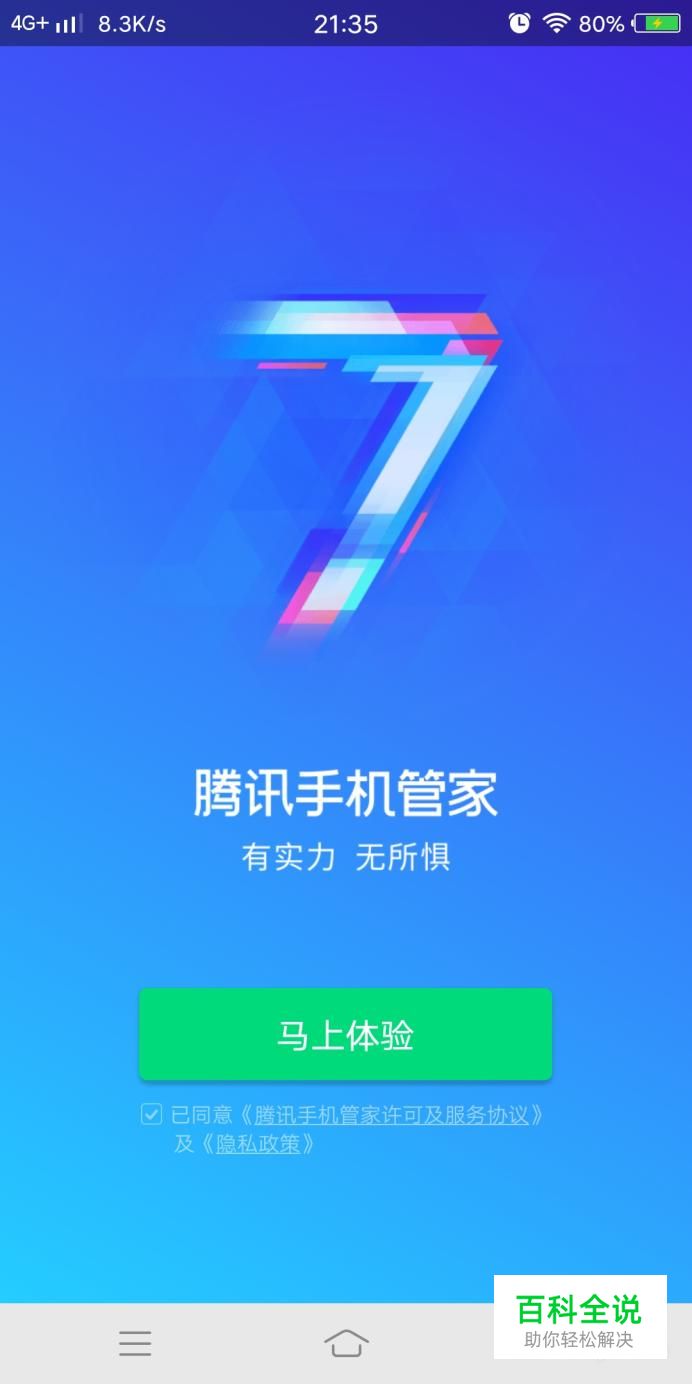
Task: Open 腾讯手机管家许可及服务协议 link
Action: click(391, 1115)
